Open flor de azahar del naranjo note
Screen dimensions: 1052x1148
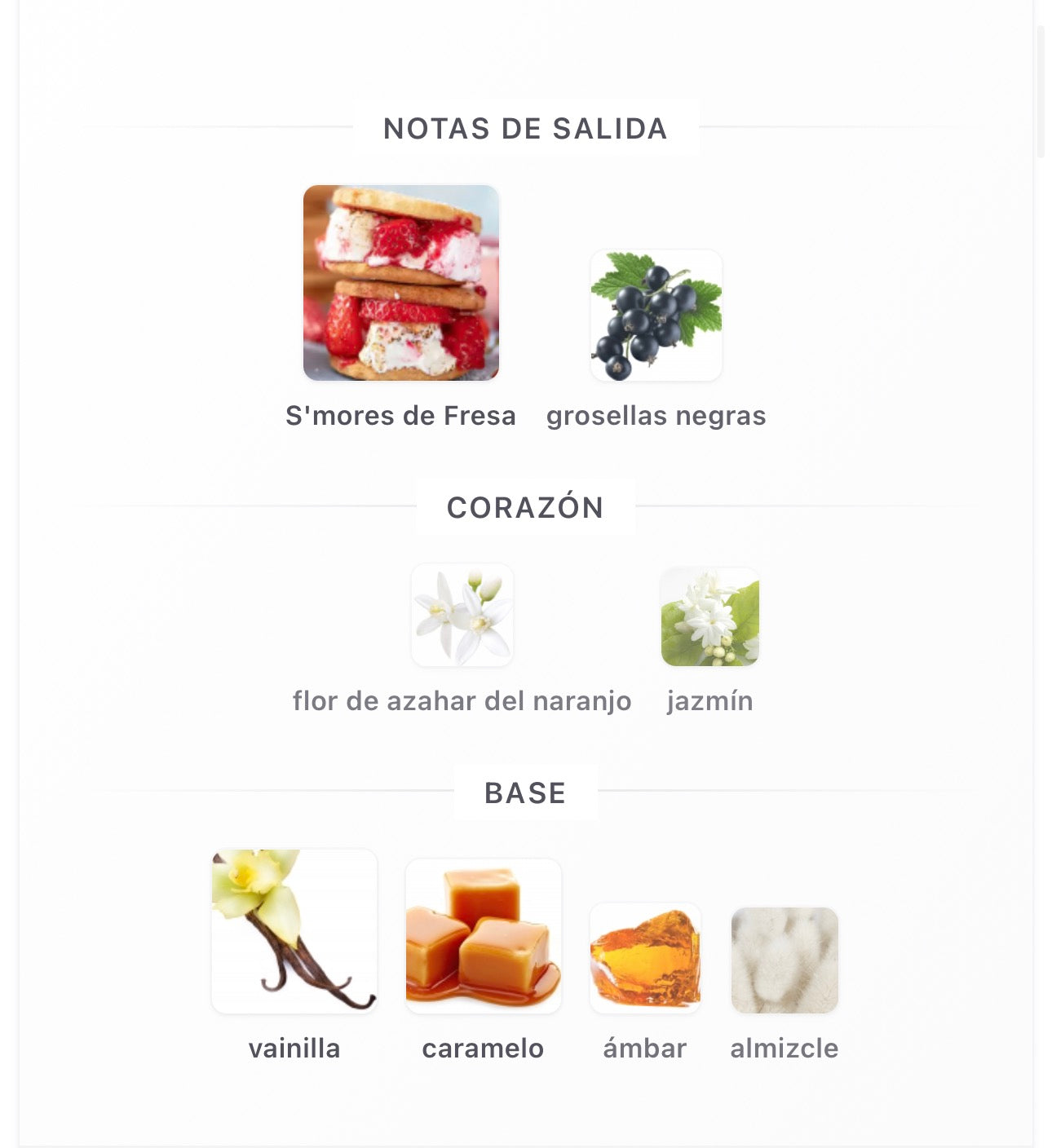462,615
